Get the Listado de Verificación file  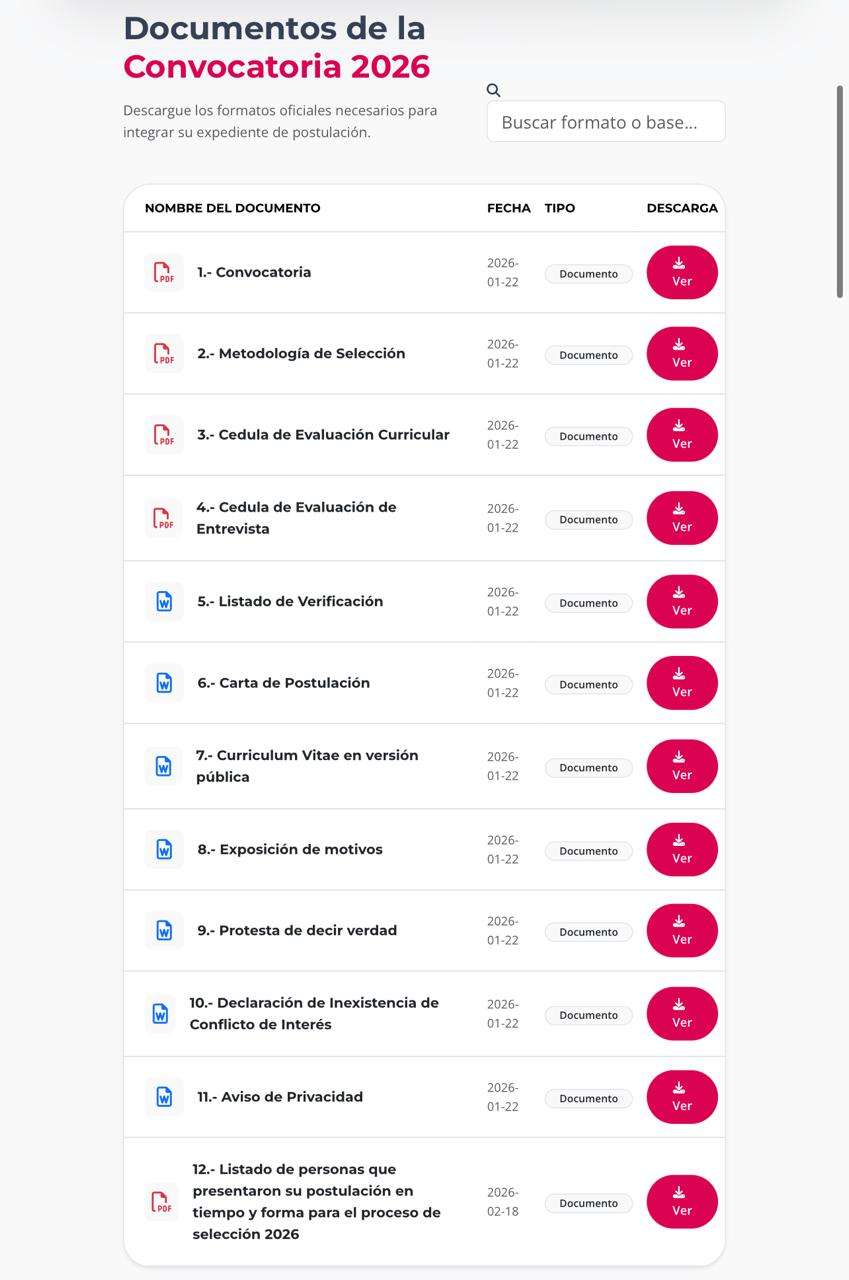click(x=682, y=601)
